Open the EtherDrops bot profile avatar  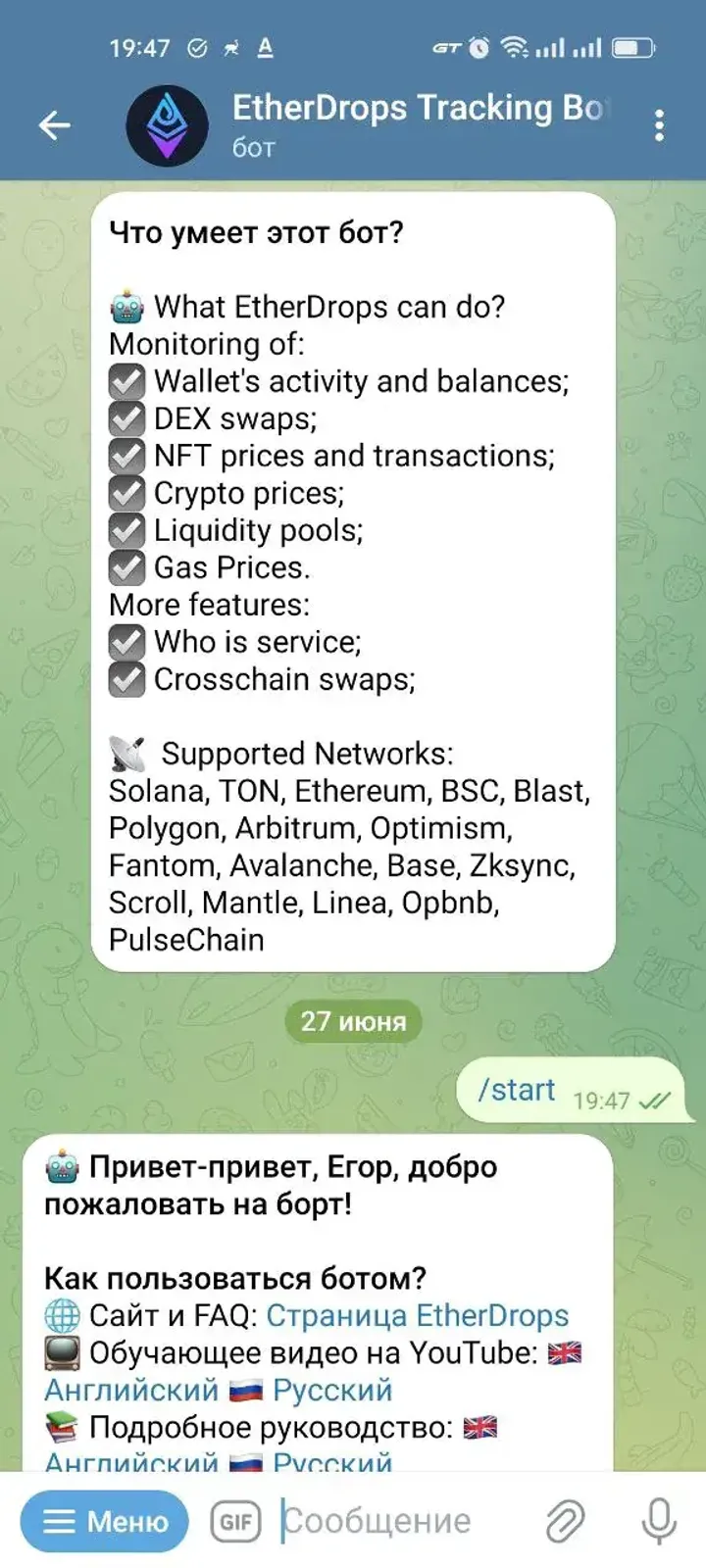pos(167,126)
